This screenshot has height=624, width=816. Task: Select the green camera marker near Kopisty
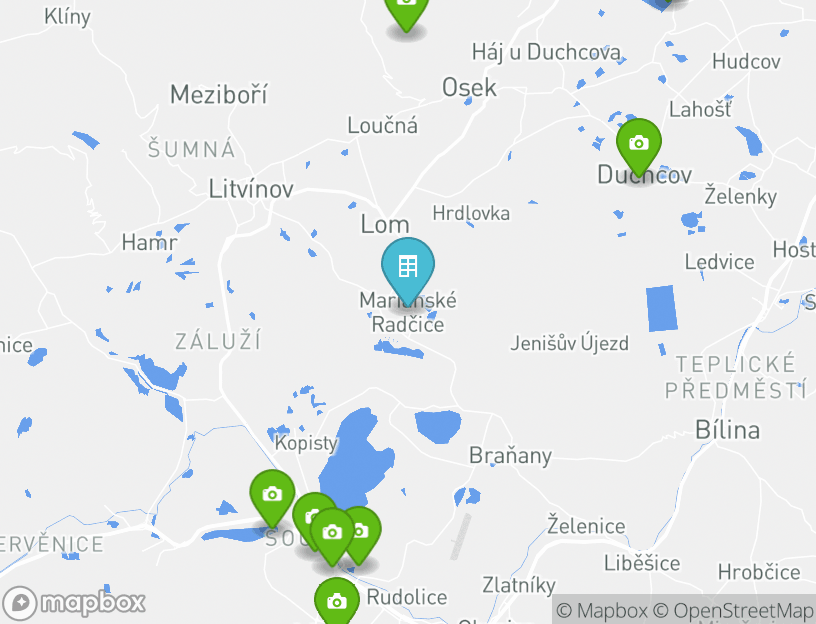coord(272,495)
